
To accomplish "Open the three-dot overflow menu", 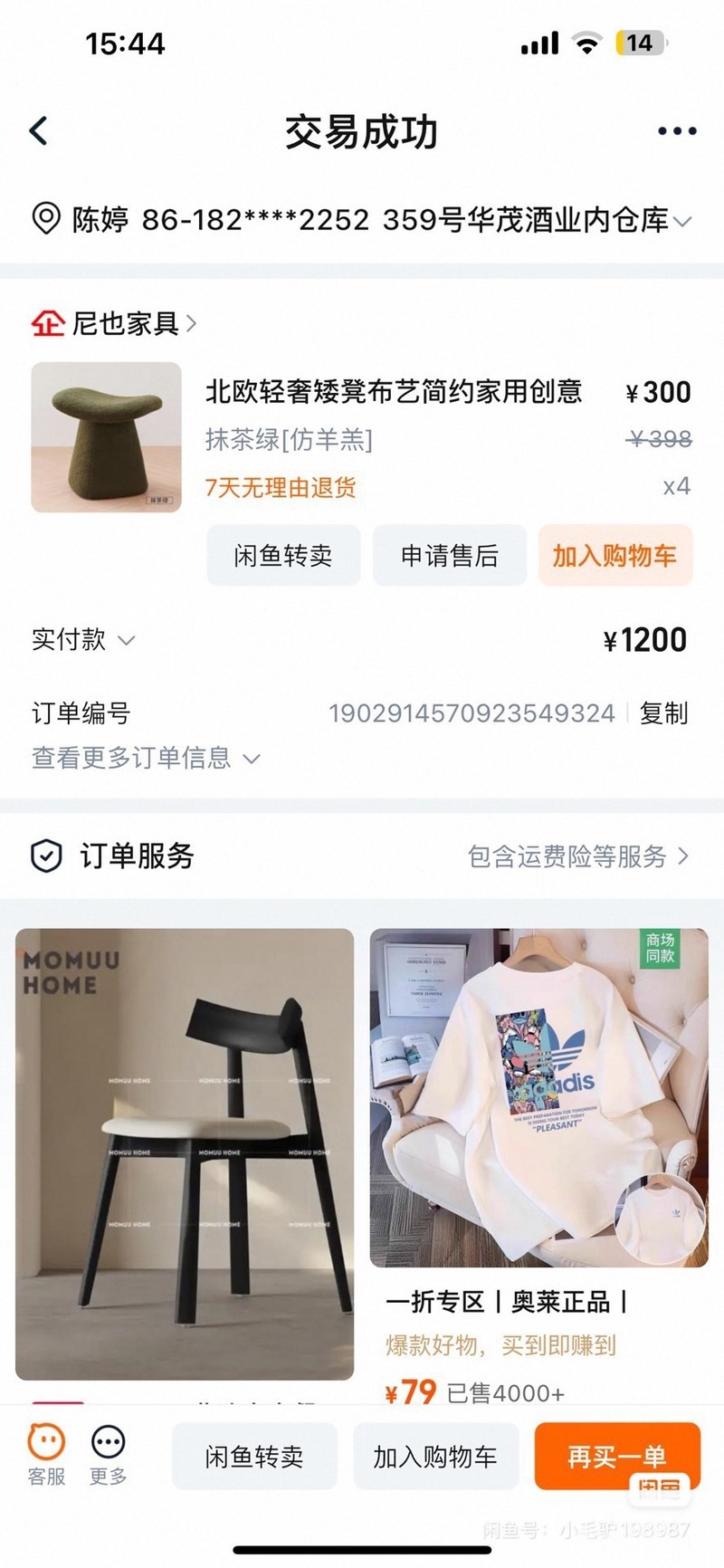I will [x=677, y=131].
